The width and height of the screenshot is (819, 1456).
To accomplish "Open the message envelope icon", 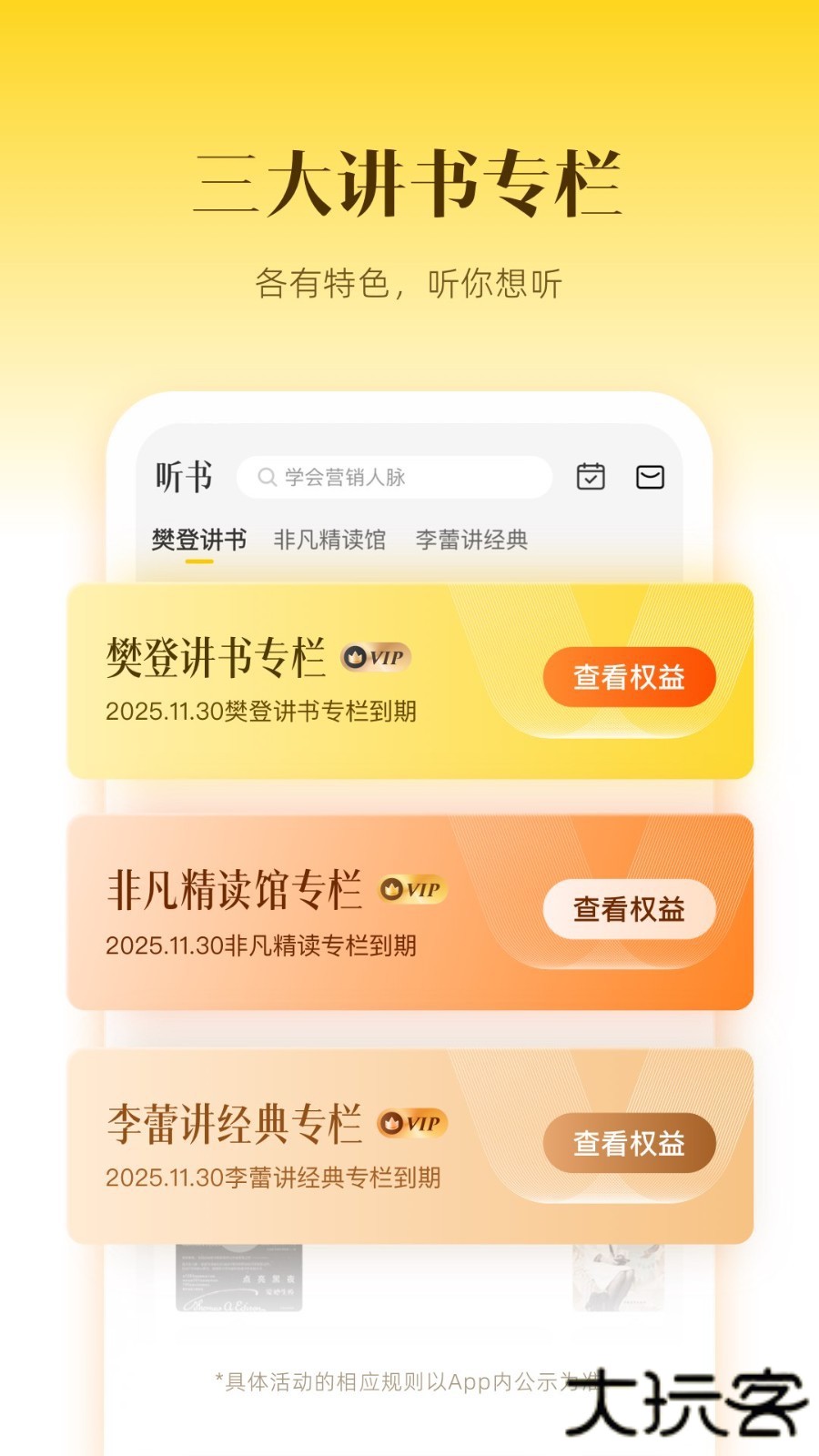I will tap(650, 477).
